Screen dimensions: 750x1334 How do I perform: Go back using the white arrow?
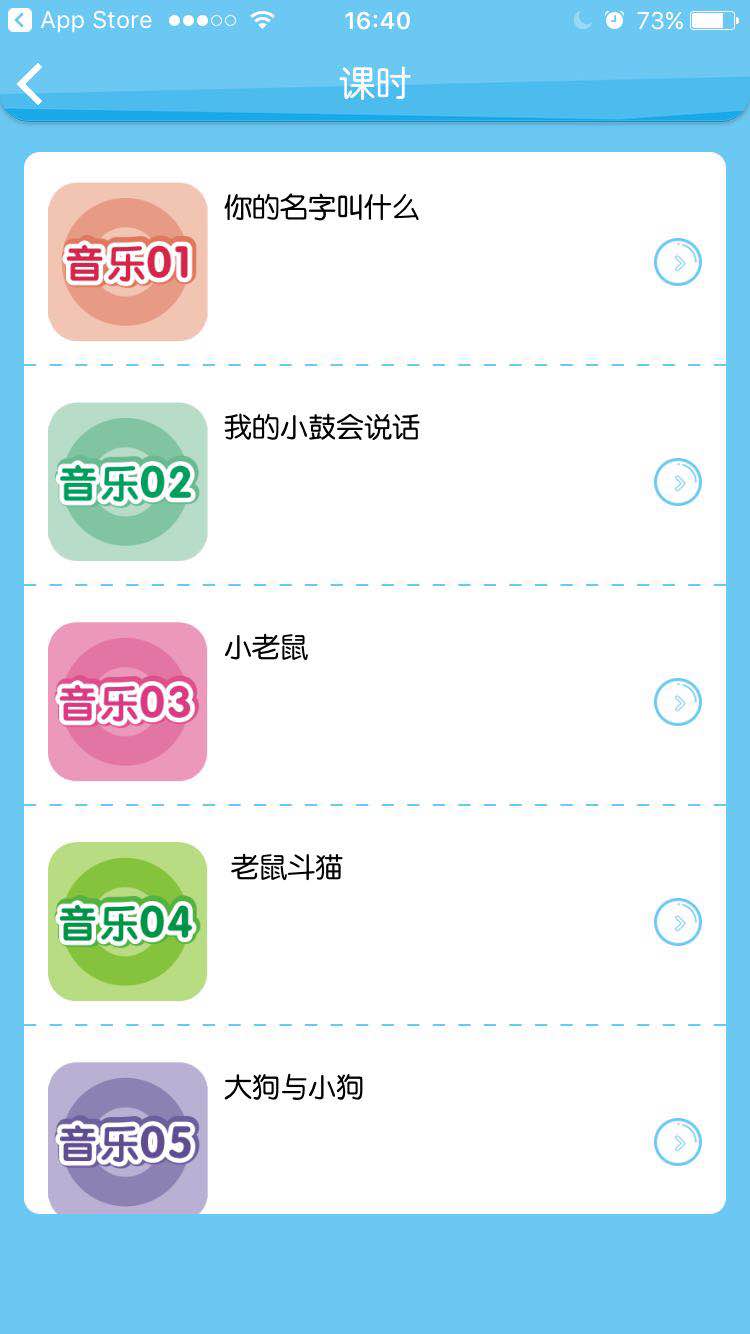coord(31,84)
